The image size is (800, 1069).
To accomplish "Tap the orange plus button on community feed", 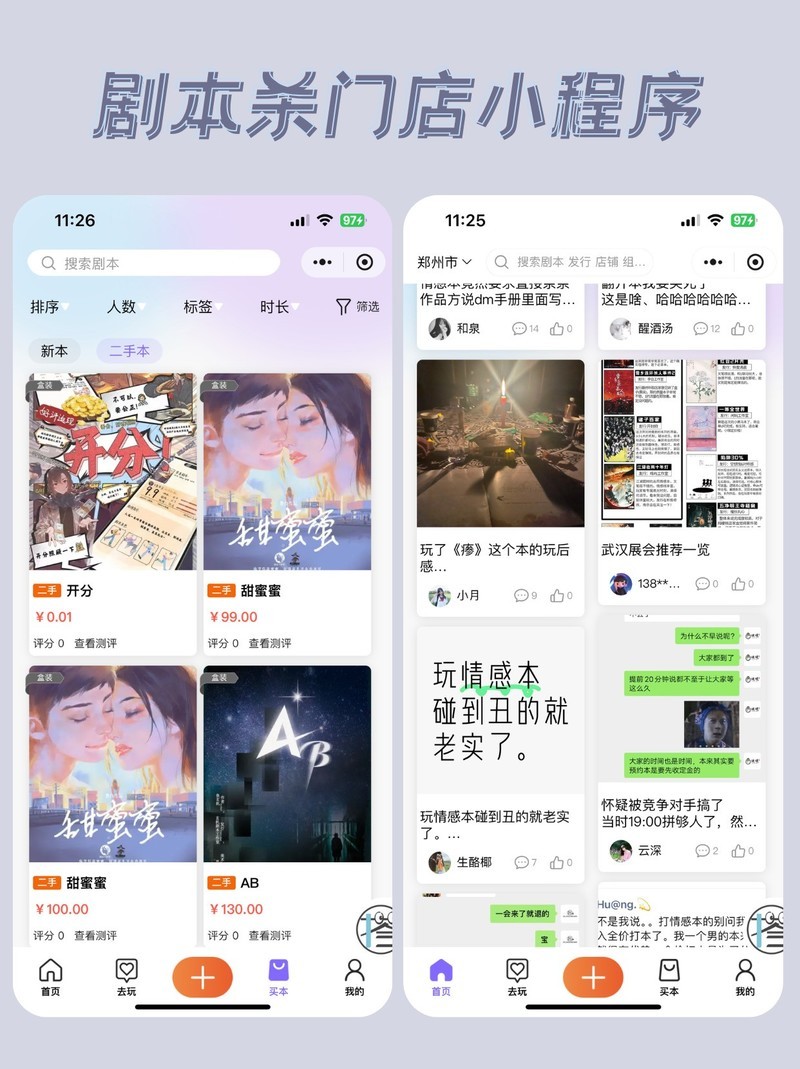I will coord(591,977).
